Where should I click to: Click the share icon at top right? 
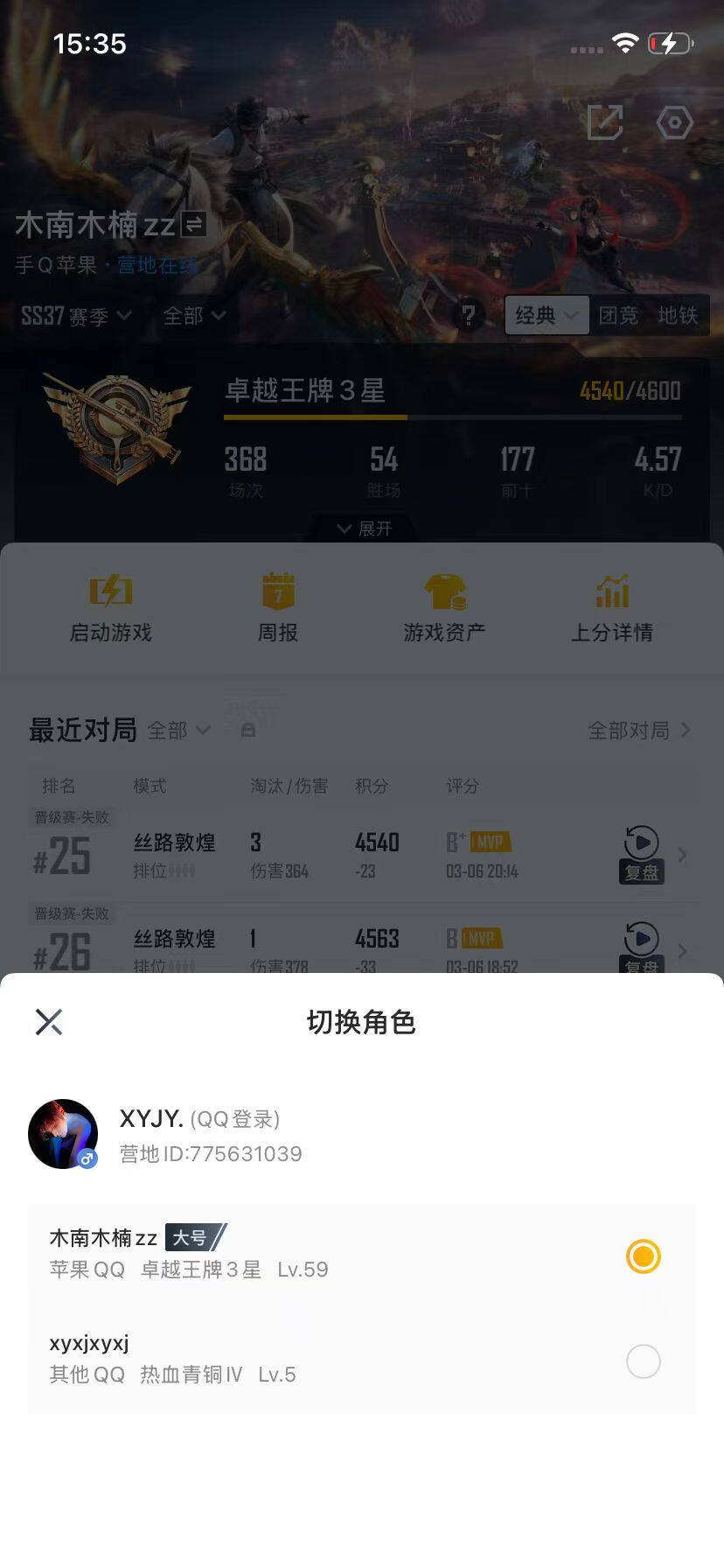pyautogui.click(x=607, y=122)
